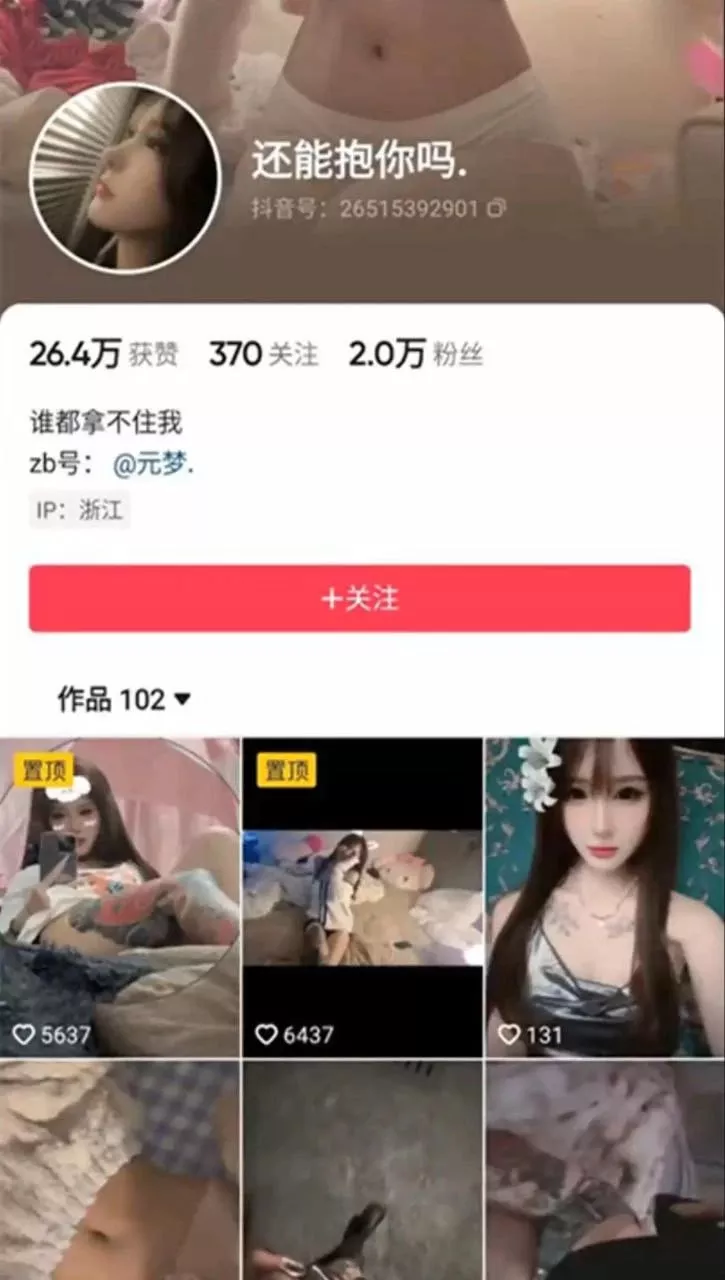
Task: Open the @元梦. mention link
Action: tap(153, 465)
